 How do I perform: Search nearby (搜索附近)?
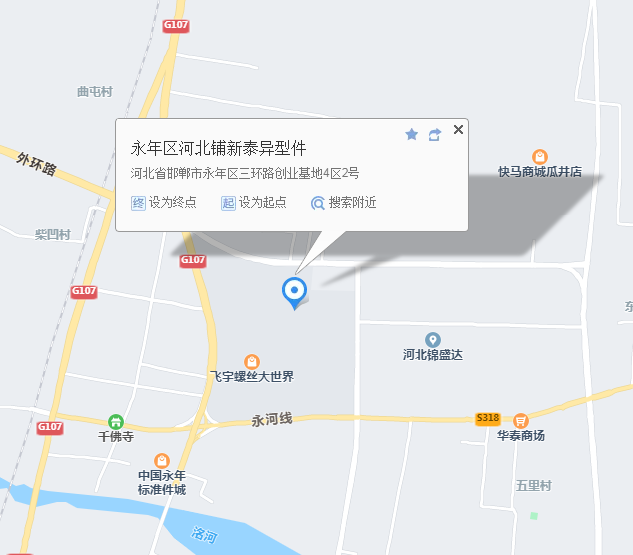click(x=343, y=202)
